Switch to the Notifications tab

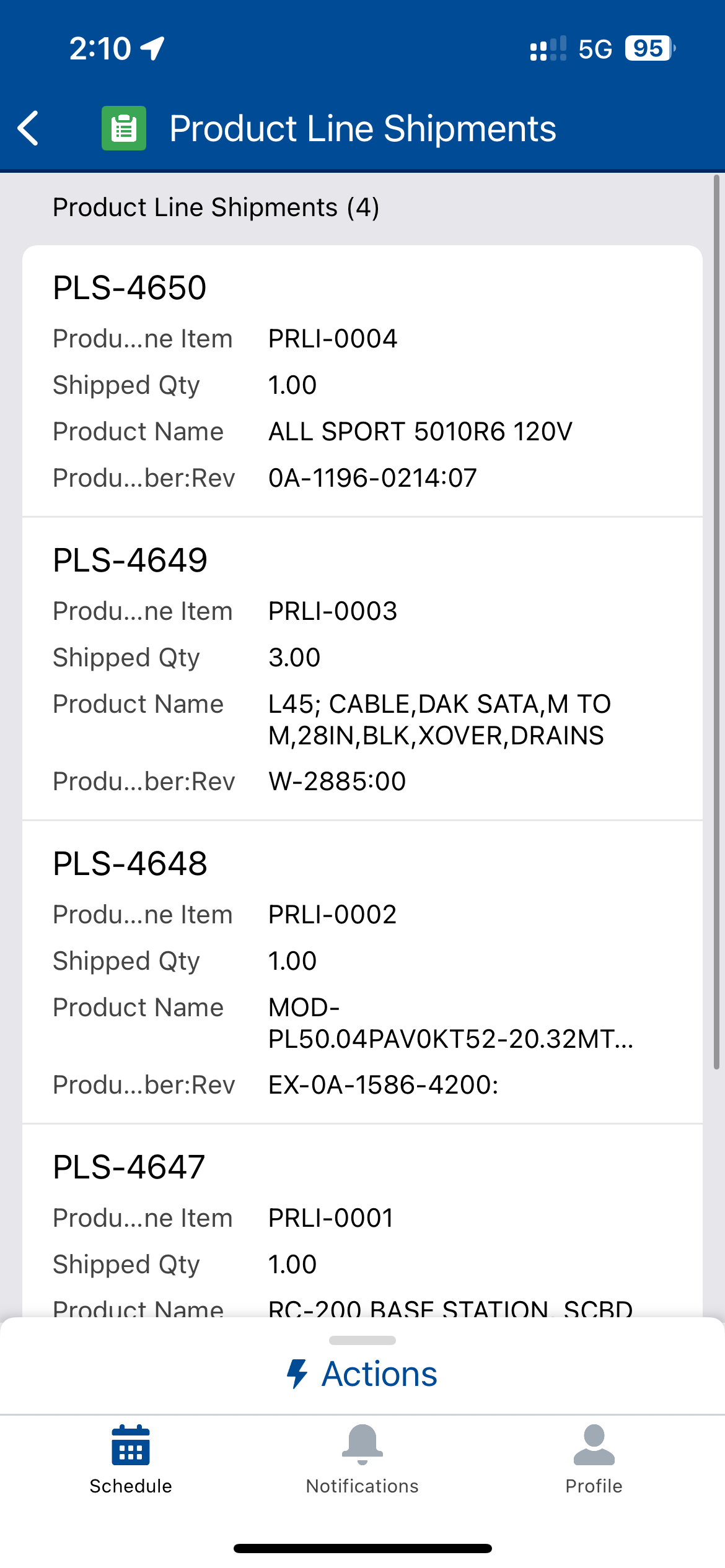362,1459
